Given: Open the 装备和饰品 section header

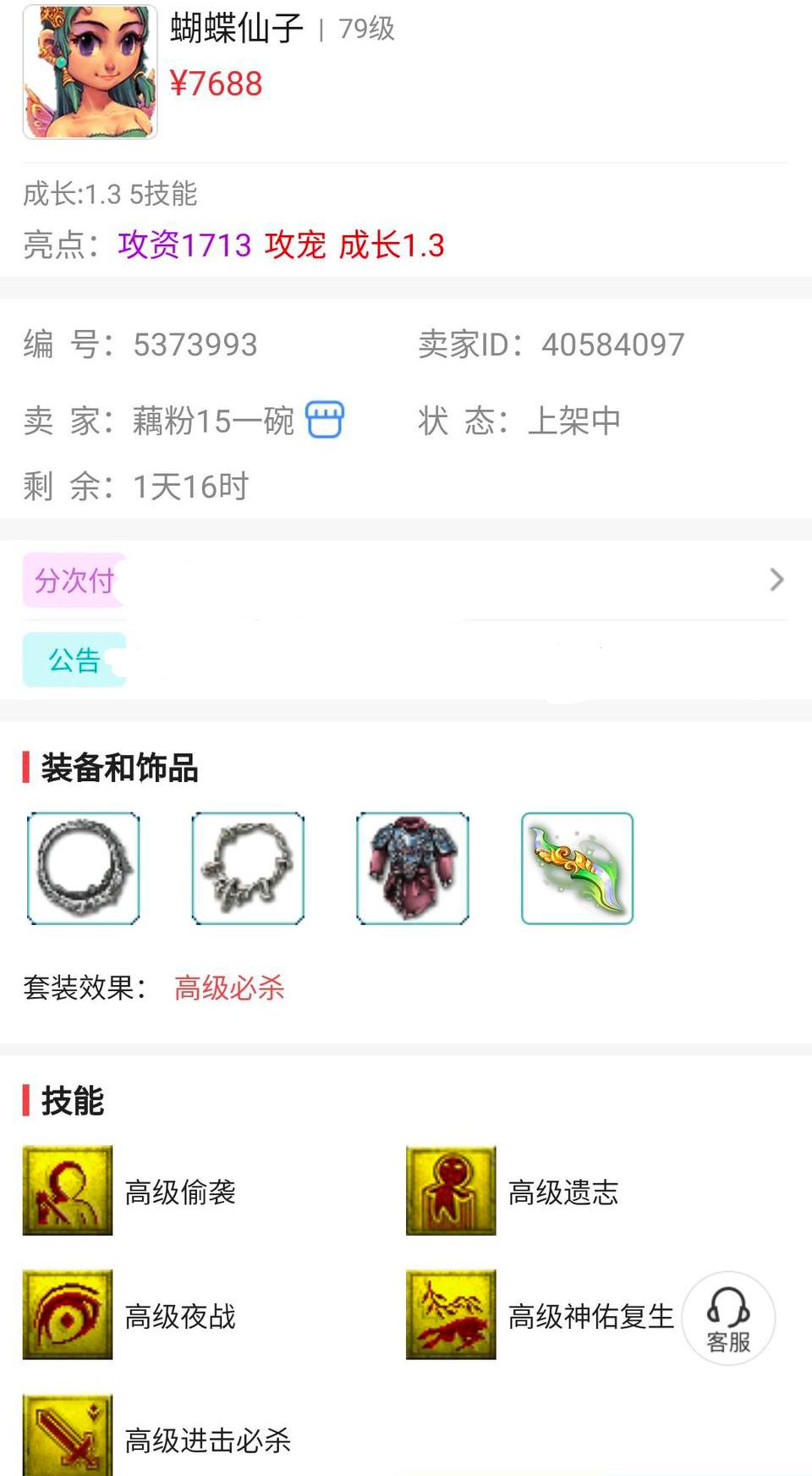Looking at the screenshot, I should point(114,768).
